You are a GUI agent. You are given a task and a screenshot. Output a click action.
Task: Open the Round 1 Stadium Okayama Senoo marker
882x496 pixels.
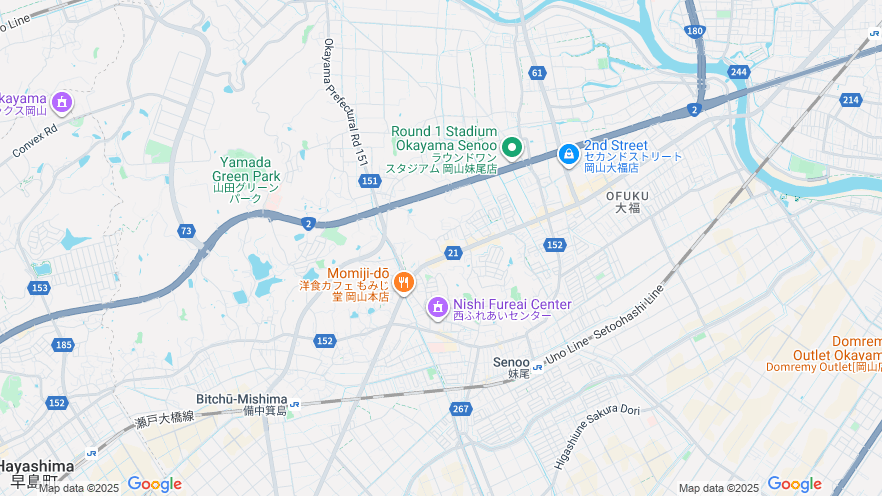(512, 149)
